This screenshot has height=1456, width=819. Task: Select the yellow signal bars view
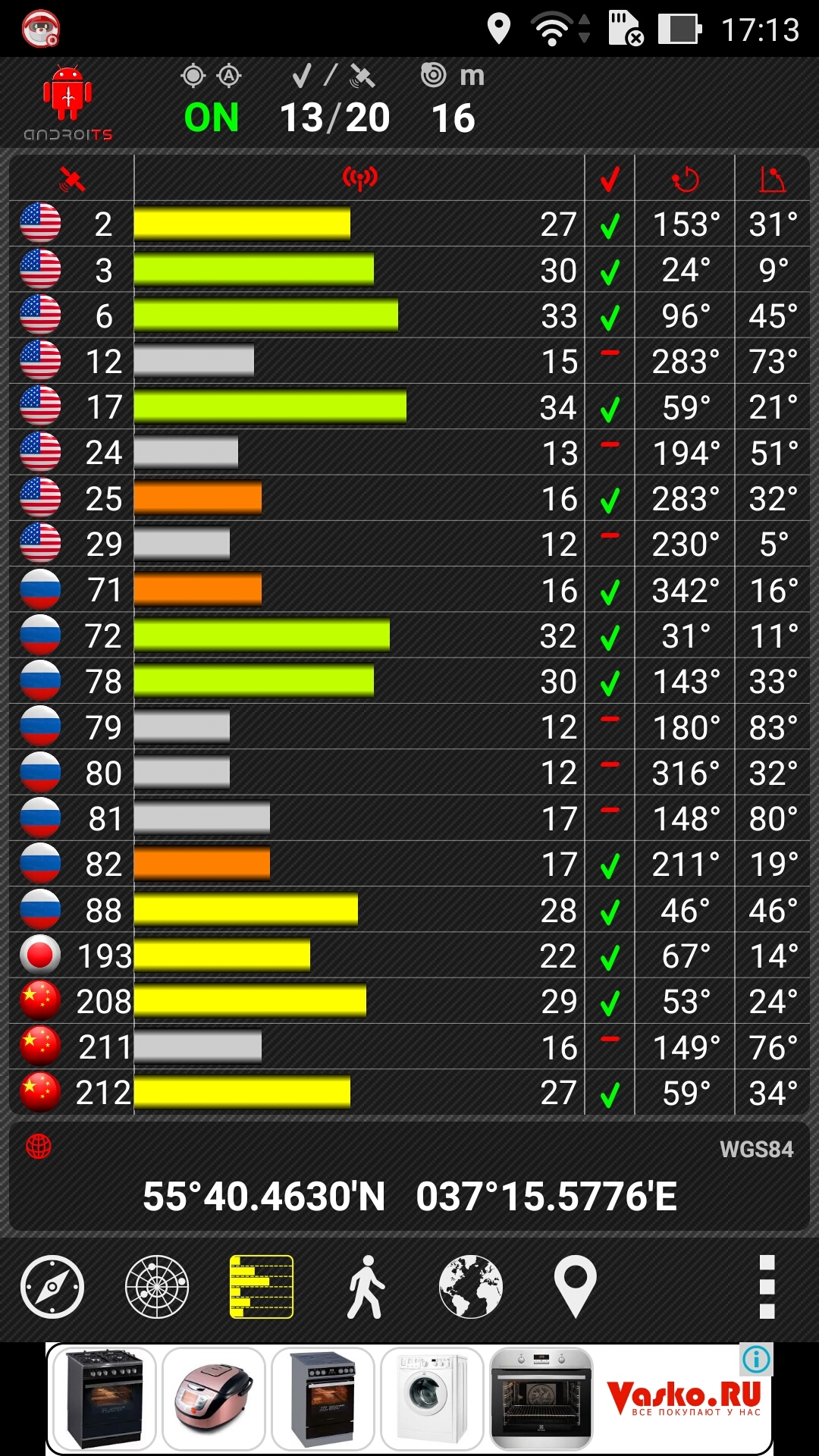point(262,1287)
